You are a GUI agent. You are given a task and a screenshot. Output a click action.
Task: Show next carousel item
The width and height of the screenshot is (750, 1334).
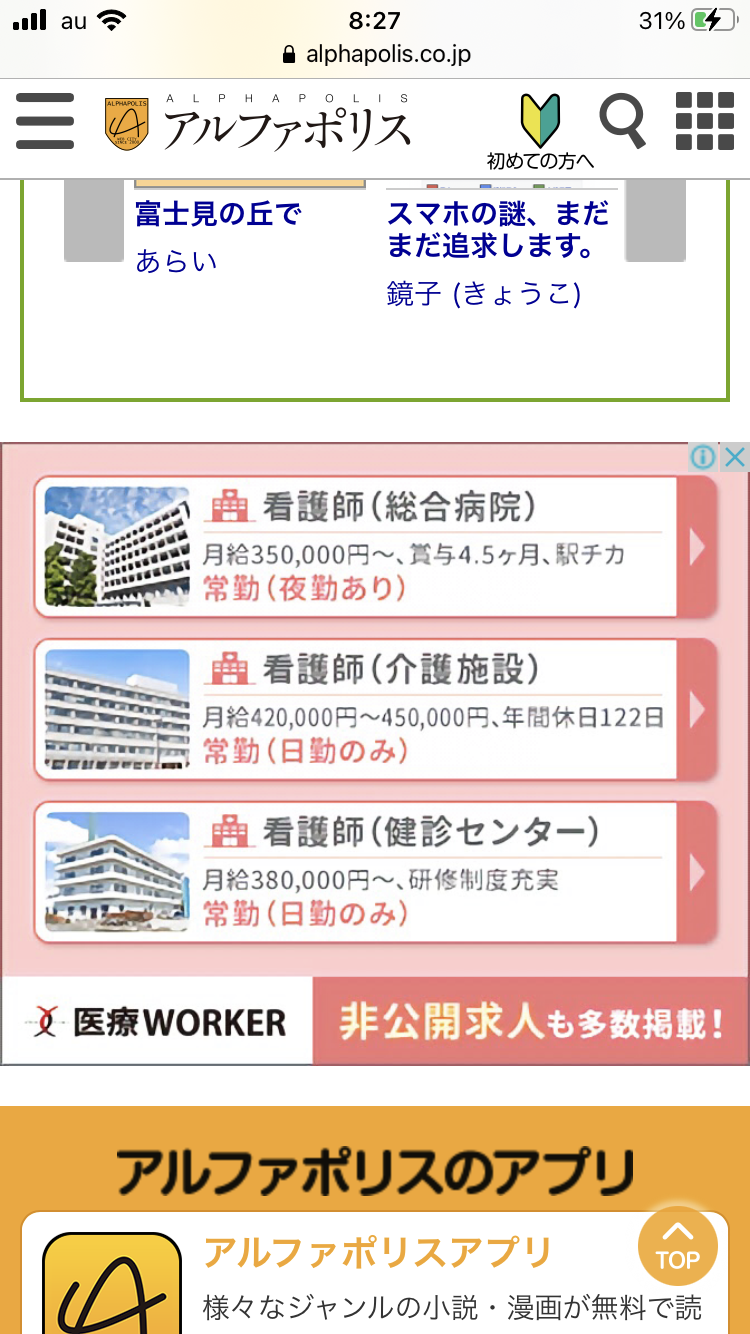(x=655, y=221)
